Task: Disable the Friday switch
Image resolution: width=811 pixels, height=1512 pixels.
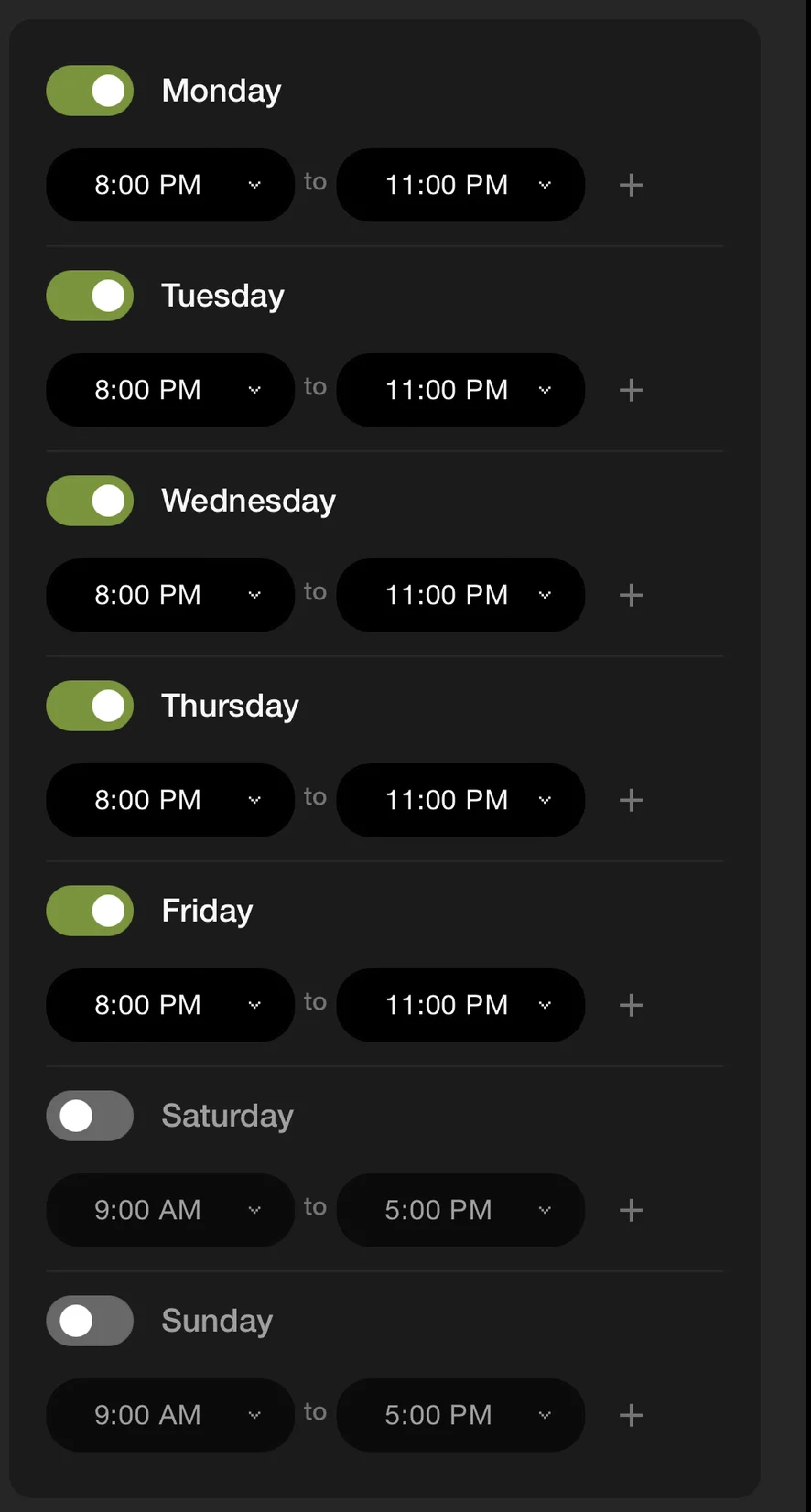Action: coord(90,911)
